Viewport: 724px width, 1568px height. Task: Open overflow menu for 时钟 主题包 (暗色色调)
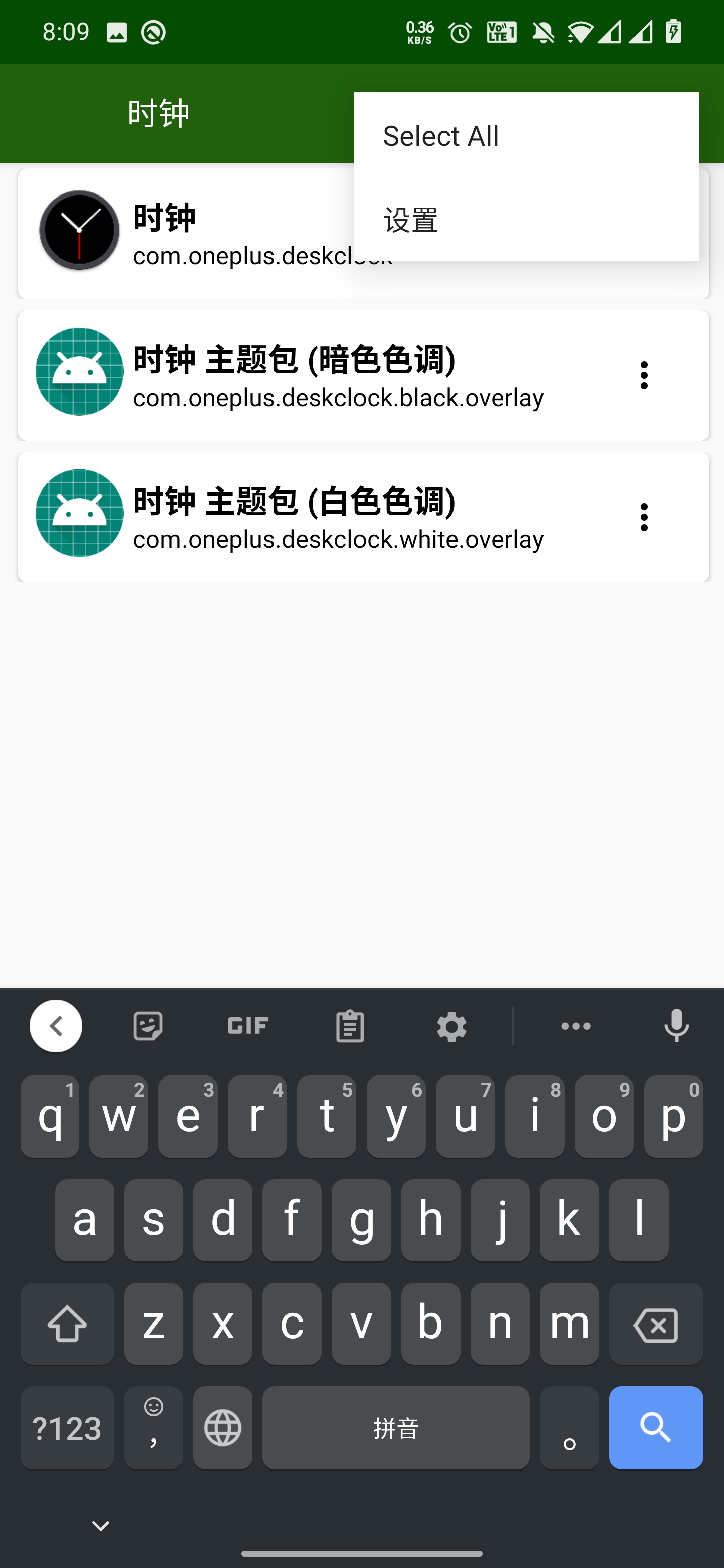click(x=644, y=375)
